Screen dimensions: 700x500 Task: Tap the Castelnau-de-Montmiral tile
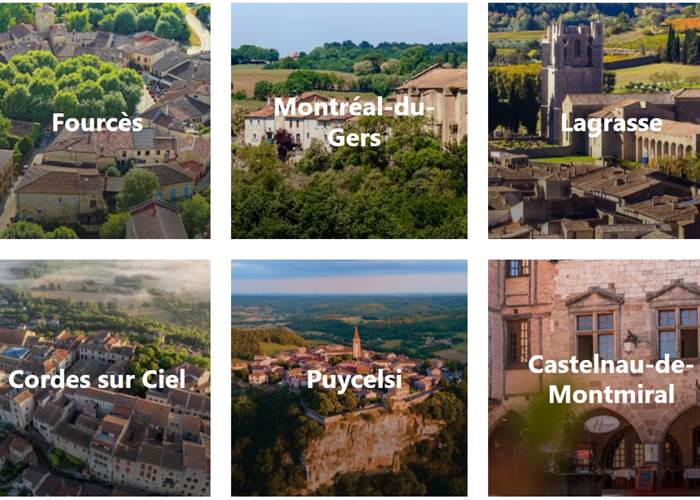[x=597, y=379]
